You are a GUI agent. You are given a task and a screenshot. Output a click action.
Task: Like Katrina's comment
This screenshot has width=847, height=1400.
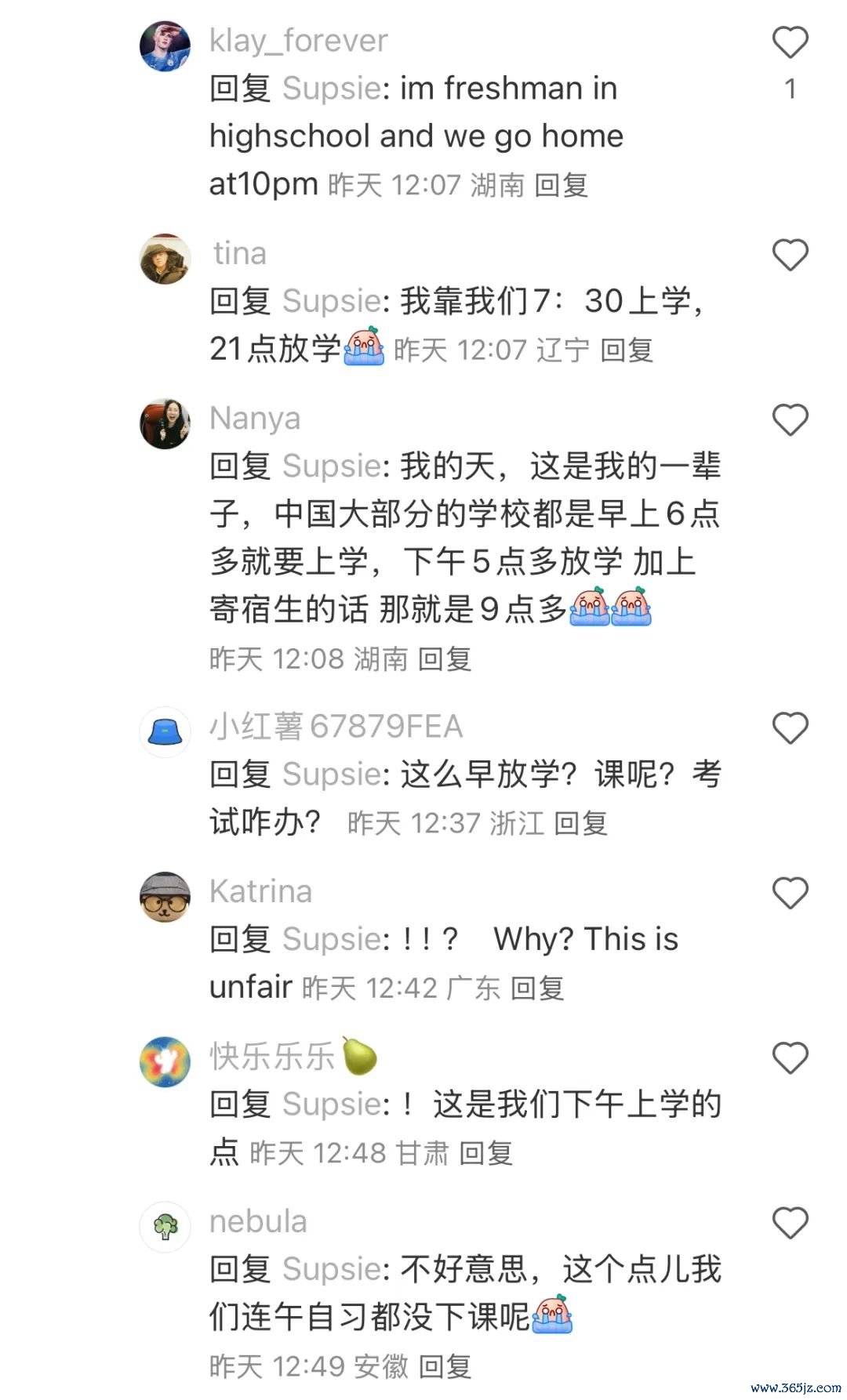(x=790, y=893)
